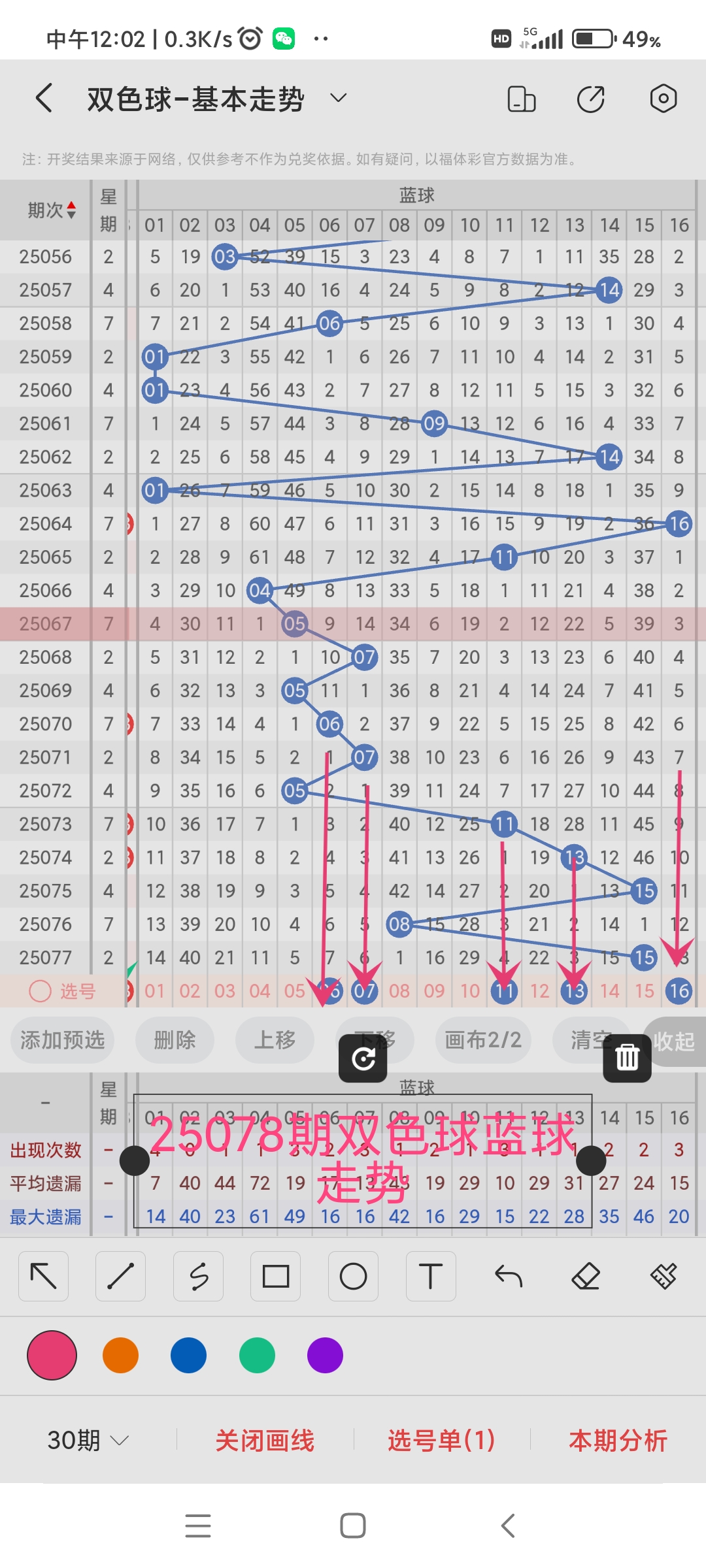The image size is (706, 1568).
Task: Tap 关闭画线 to exit drawing
Action: [265, 1440]
